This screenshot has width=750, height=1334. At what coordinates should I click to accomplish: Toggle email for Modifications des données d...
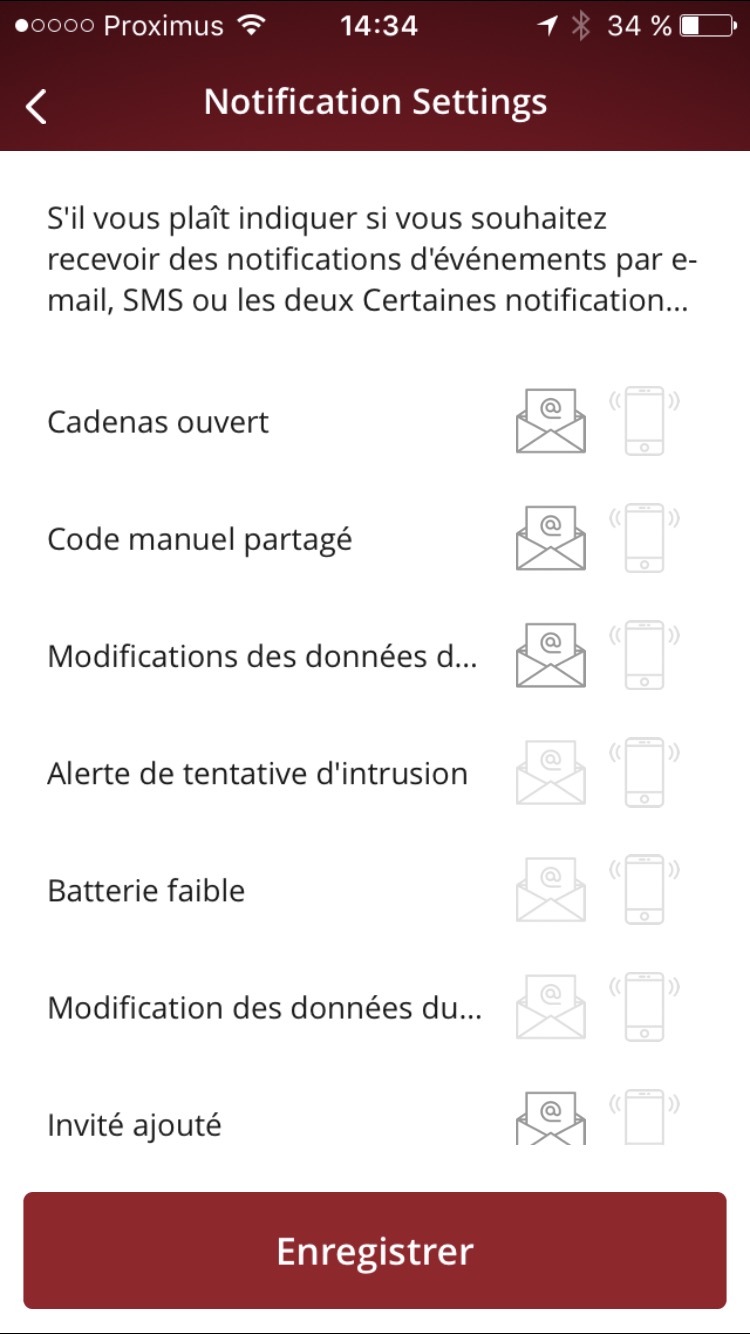click(550, 655)
